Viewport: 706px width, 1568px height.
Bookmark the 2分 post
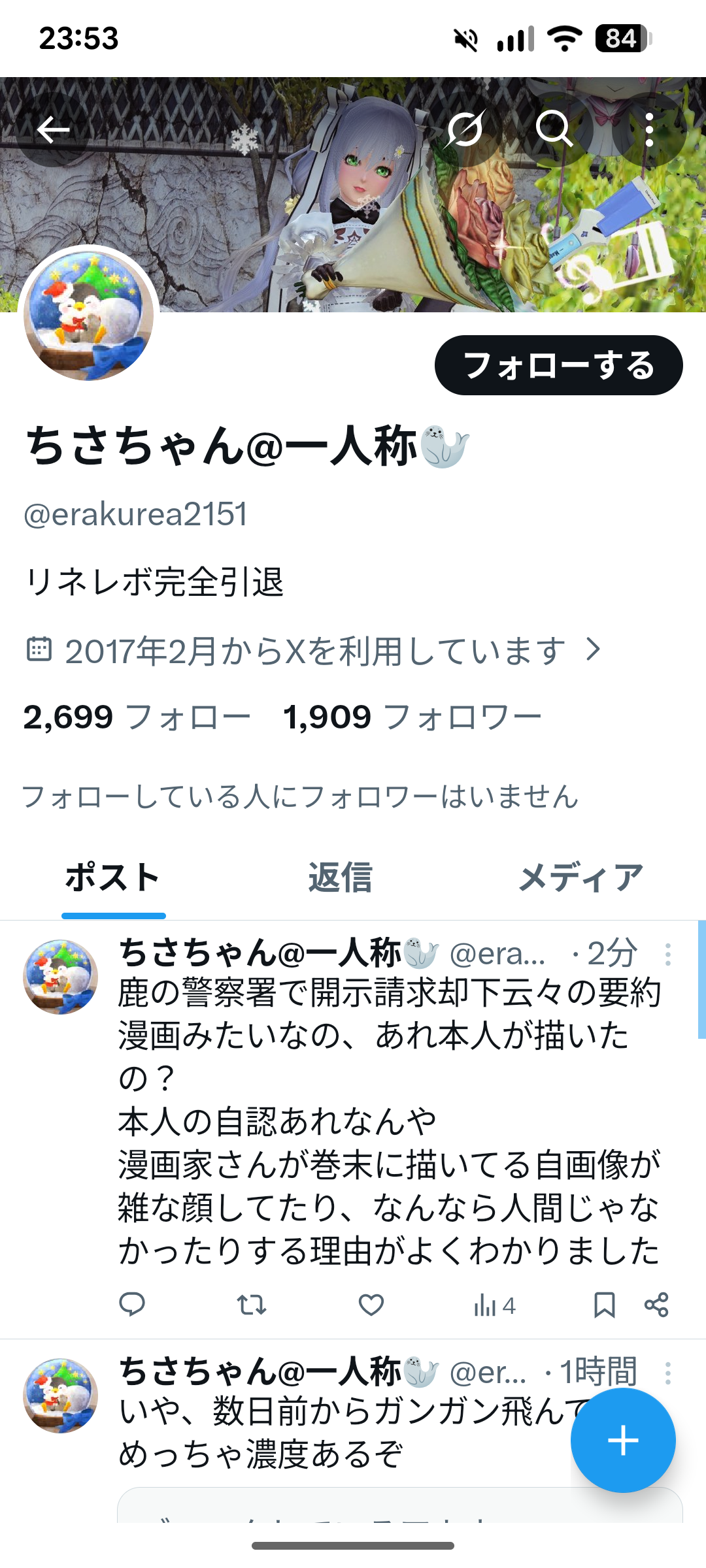click(x=604, y=1305)
